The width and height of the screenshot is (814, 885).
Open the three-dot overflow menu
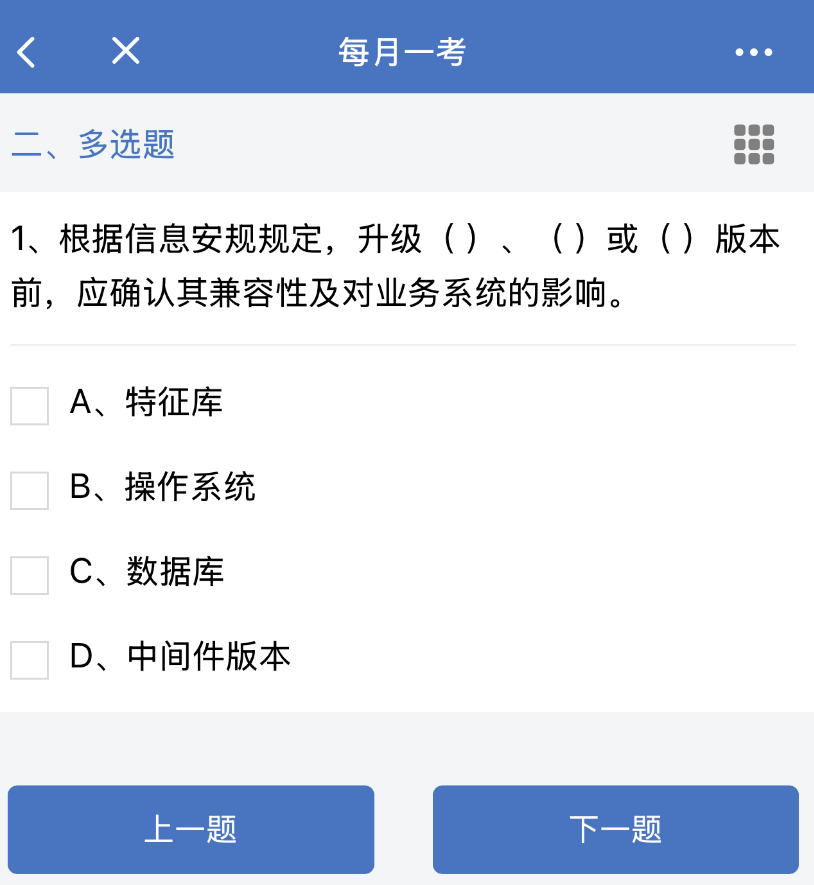pos(753,52)
